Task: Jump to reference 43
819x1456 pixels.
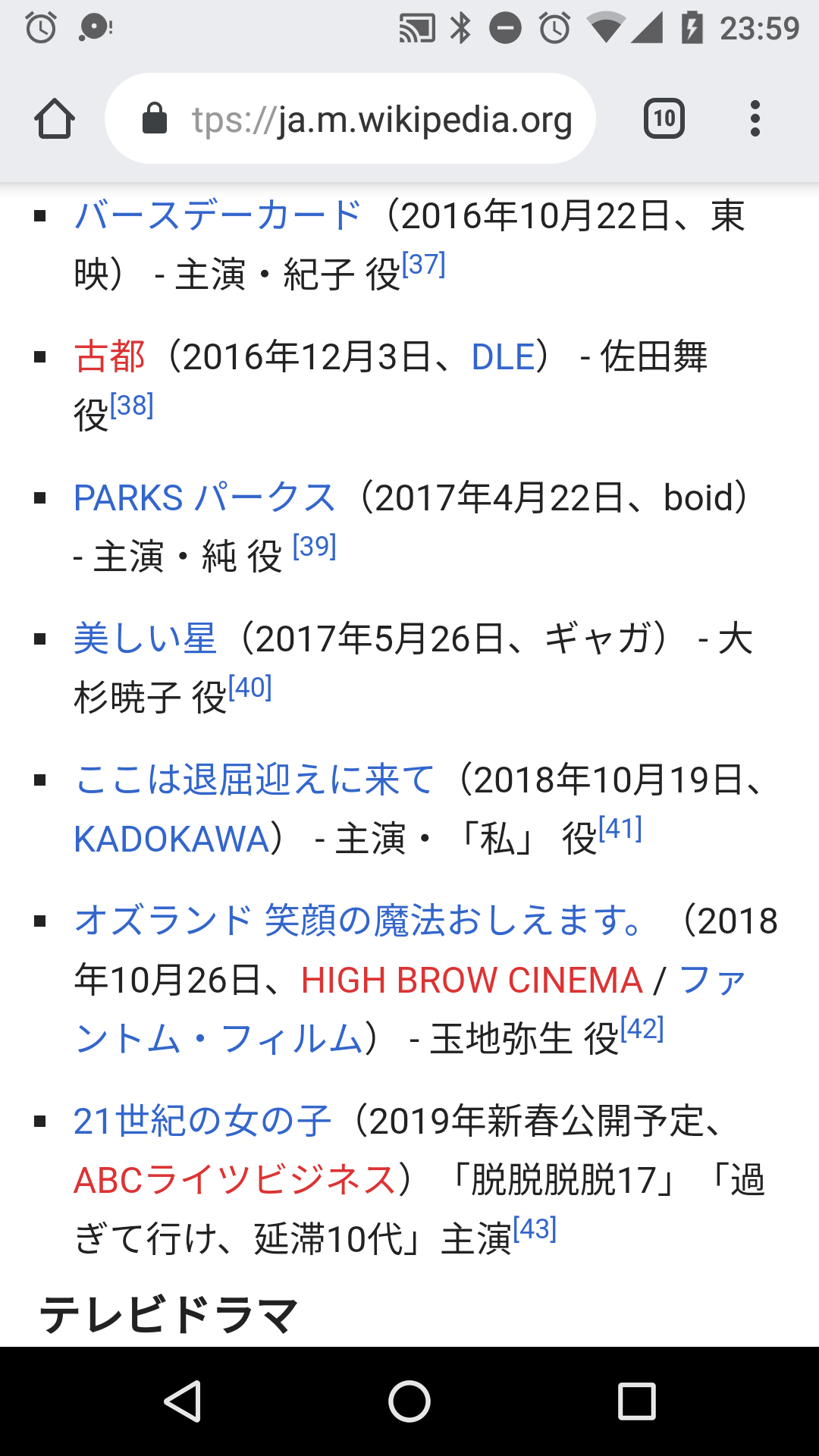Action: coord(535,1229)
